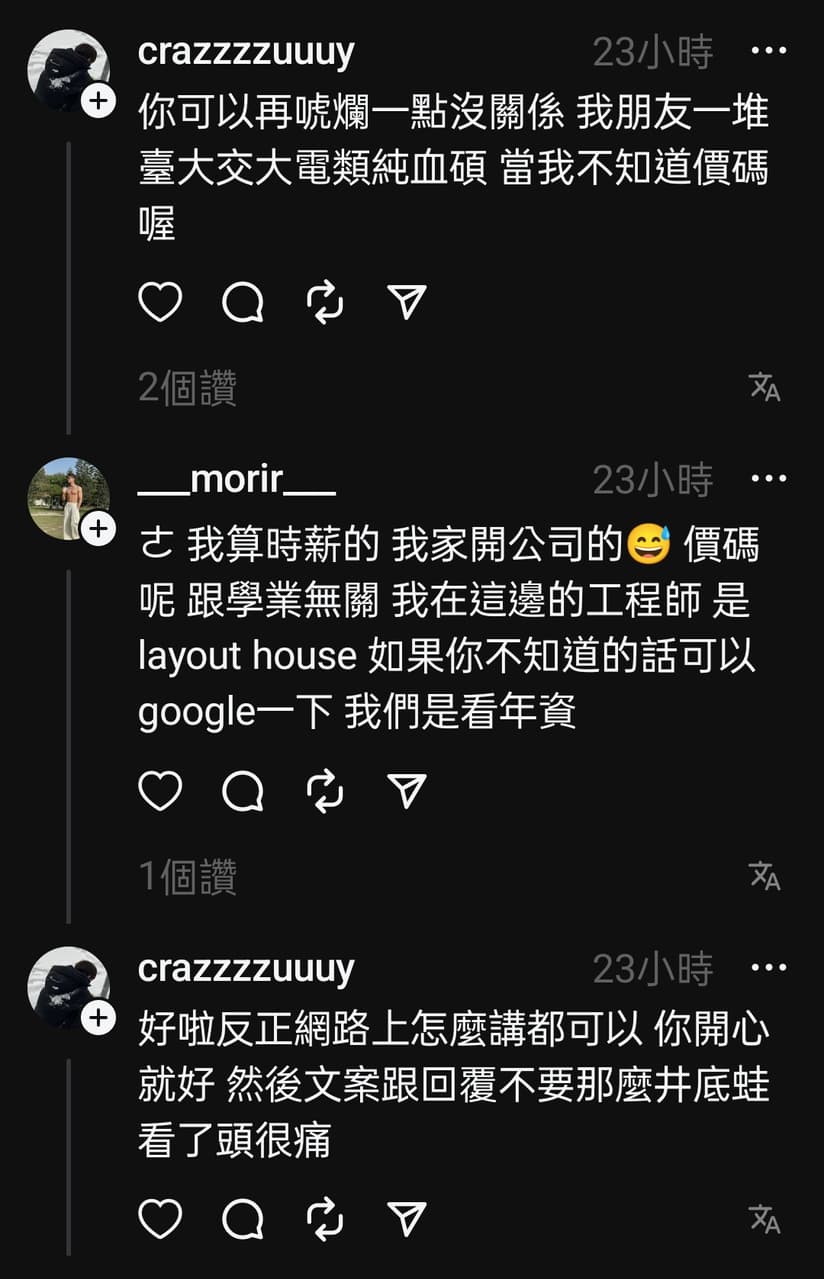Open overflow menu on crazzzzuuuy's first reply
824x1279 pixels.
point(768,51)
